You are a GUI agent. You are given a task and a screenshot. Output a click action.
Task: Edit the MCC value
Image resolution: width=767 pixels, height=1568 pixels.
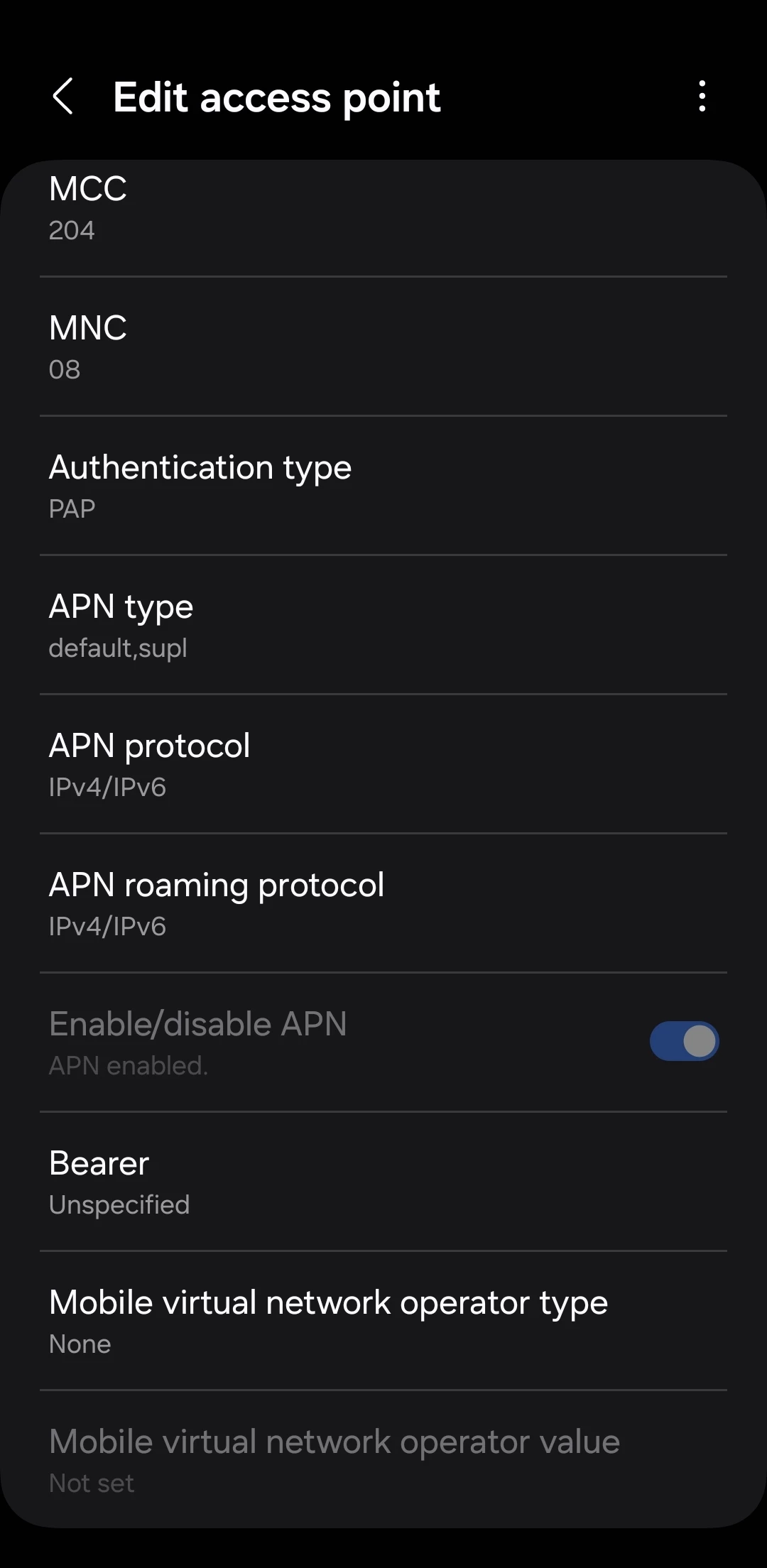click(383, 209)
